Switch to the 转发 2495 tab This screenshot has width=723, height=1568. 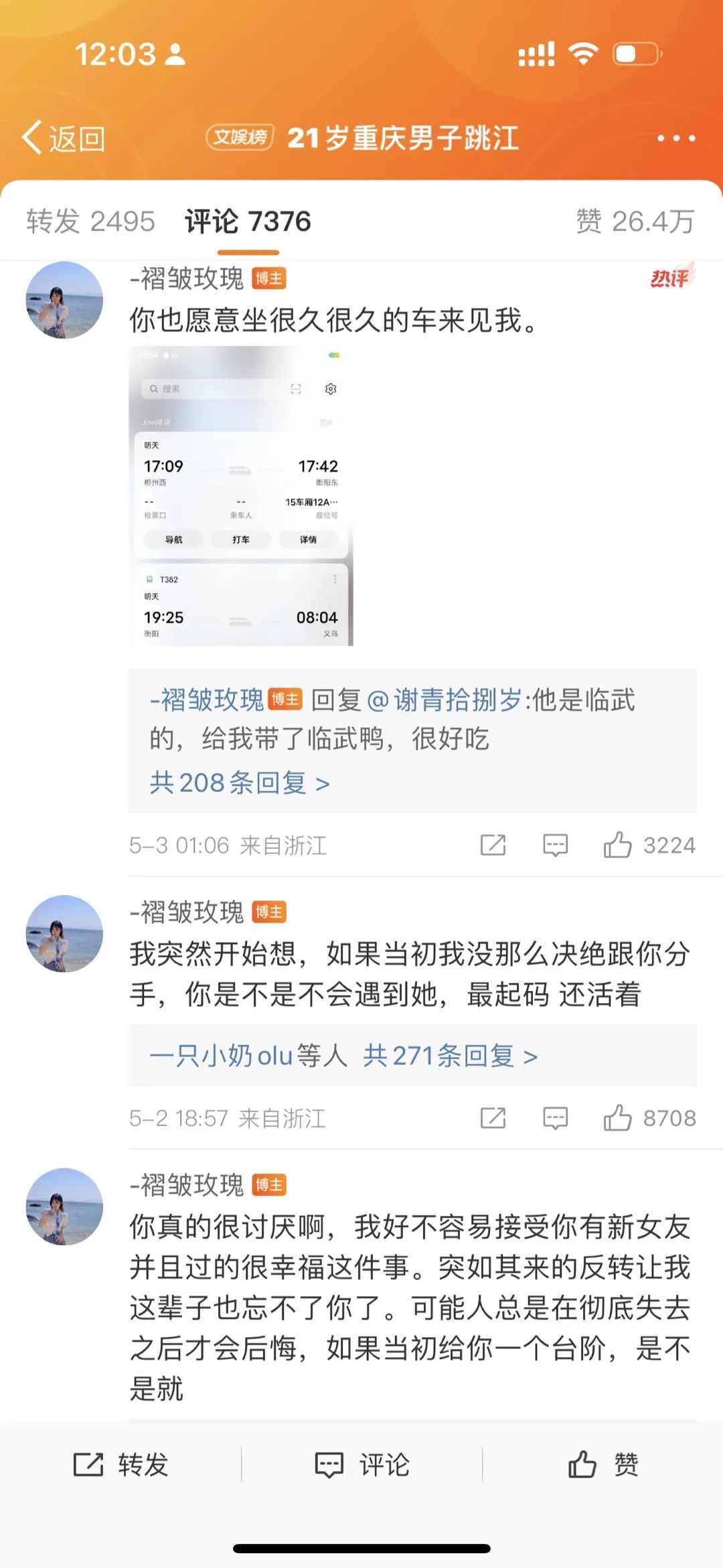[90, 222]
